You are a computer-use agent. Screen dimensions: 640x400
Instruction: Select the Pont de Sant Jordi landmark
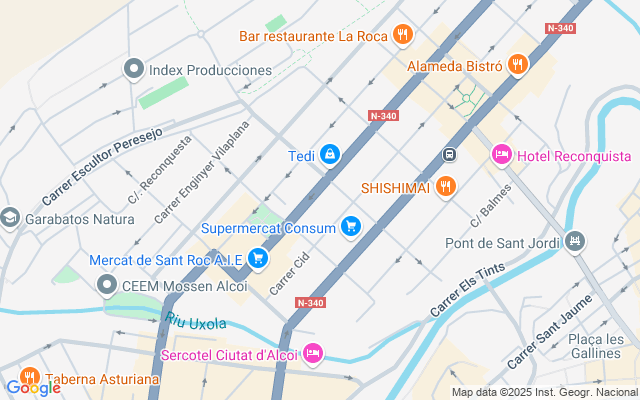click(574, 242)
